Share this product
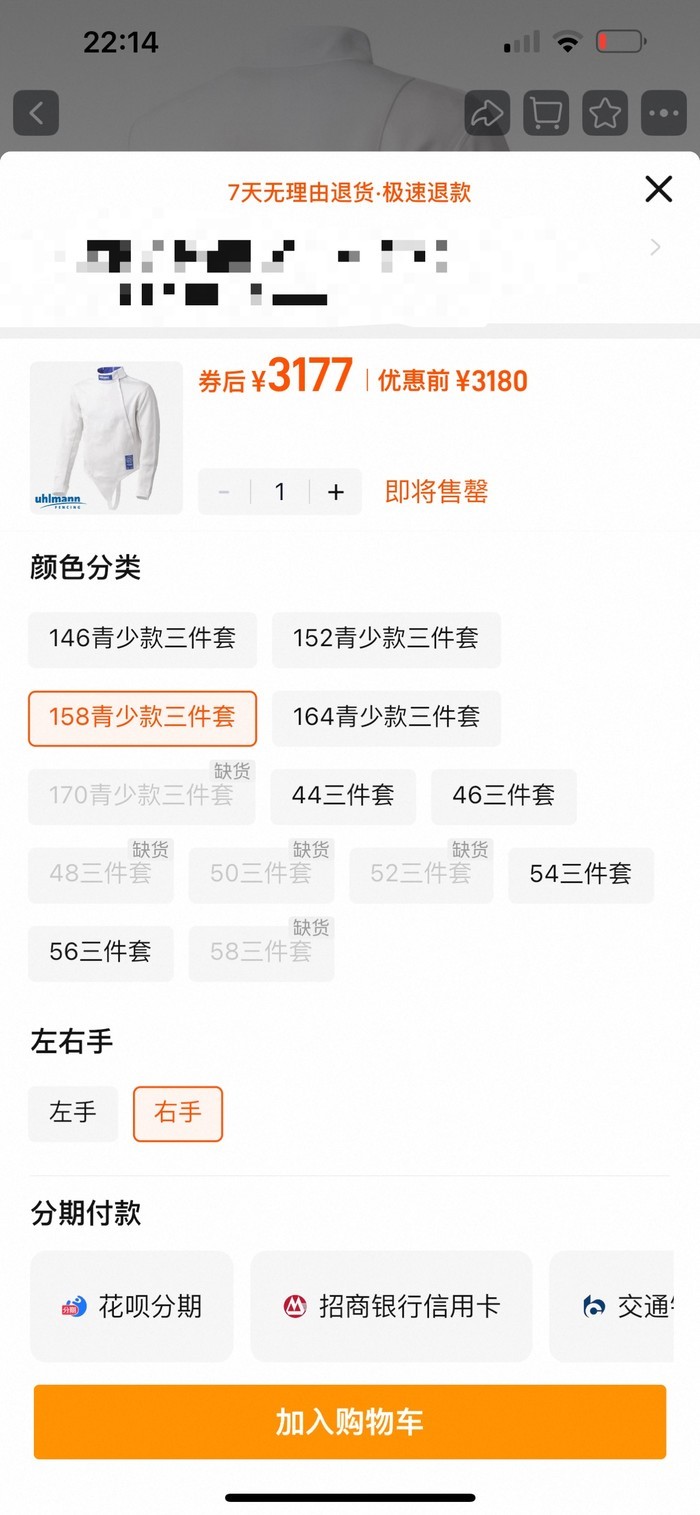This screenshot has width=700, height=1515. click(487, 113)
